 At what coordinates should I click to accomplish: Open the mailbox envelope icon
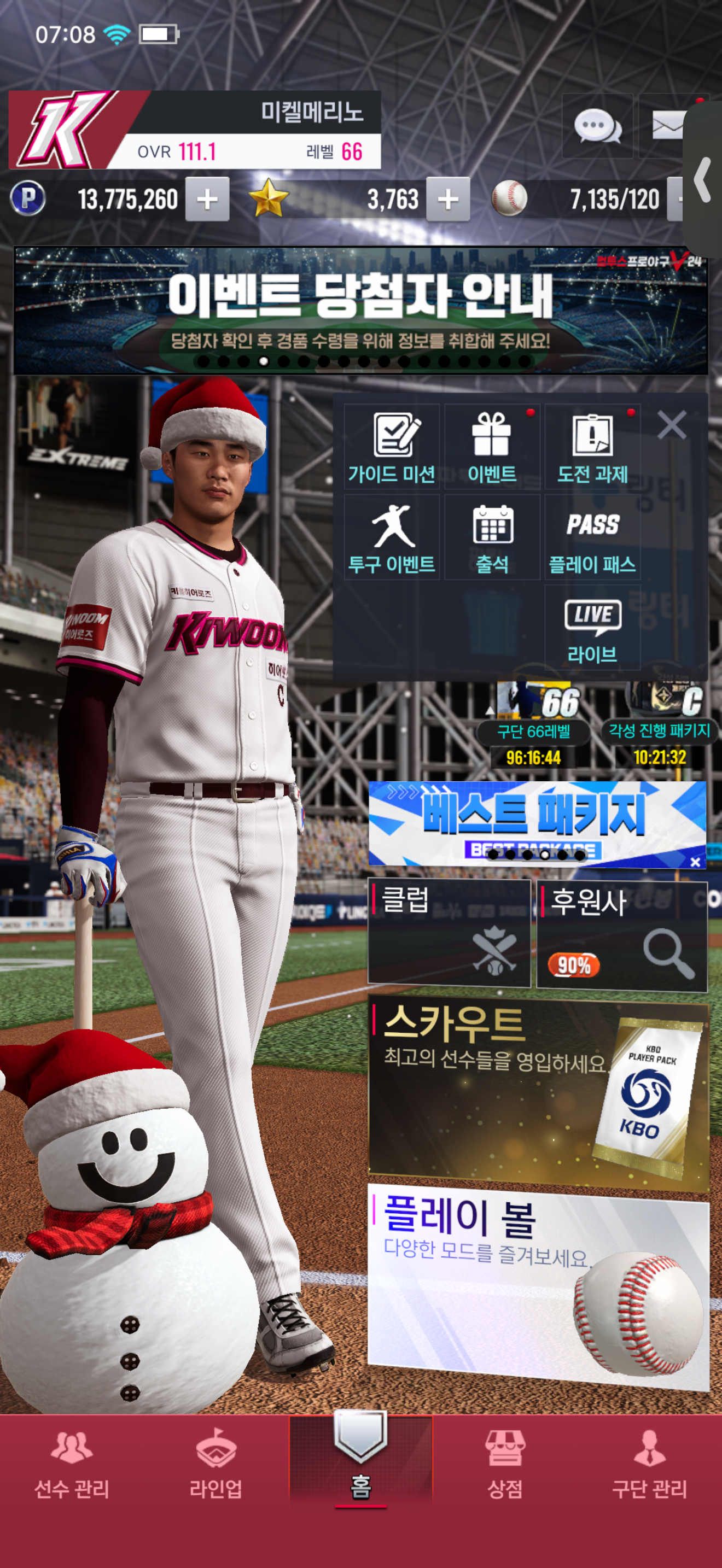click(667, 126)
